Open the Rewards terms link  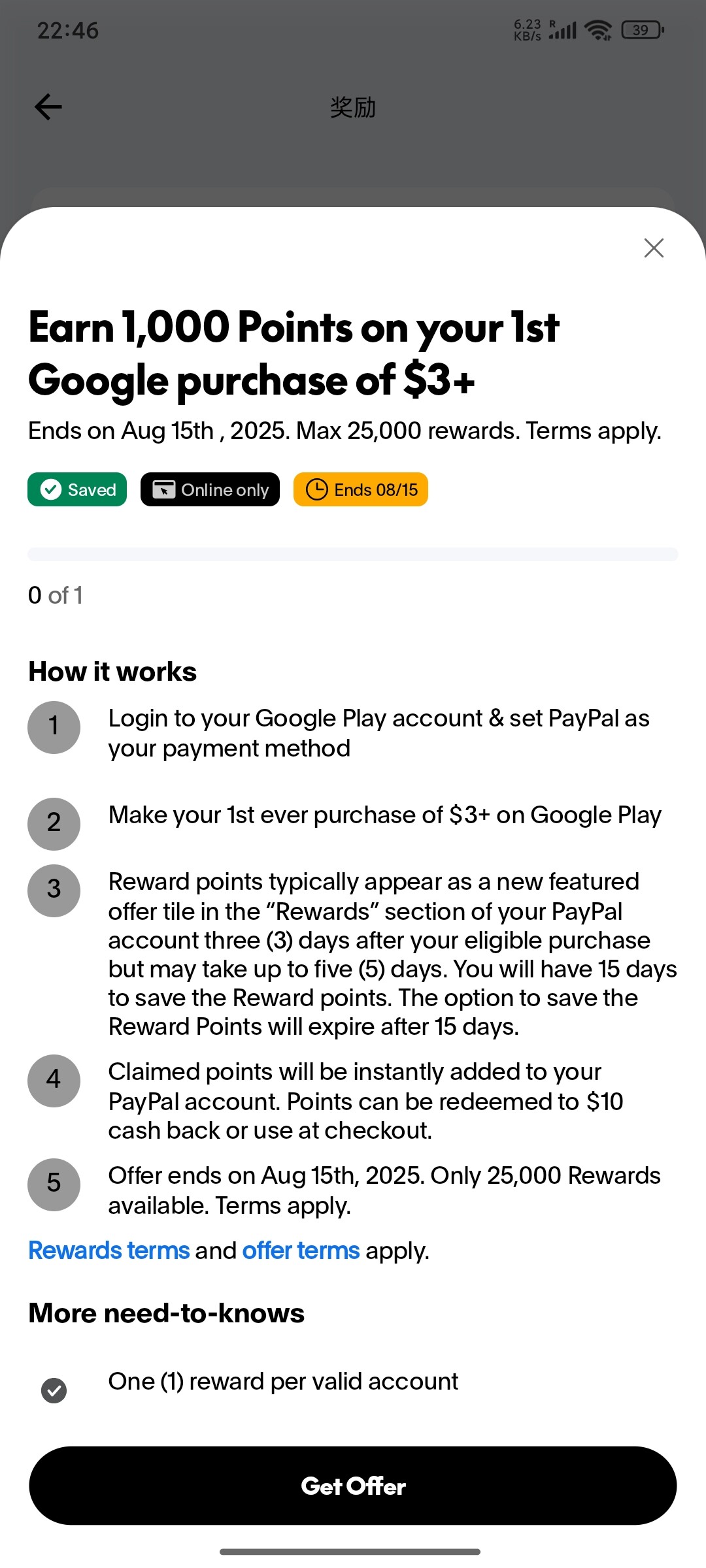point(109,1250)
